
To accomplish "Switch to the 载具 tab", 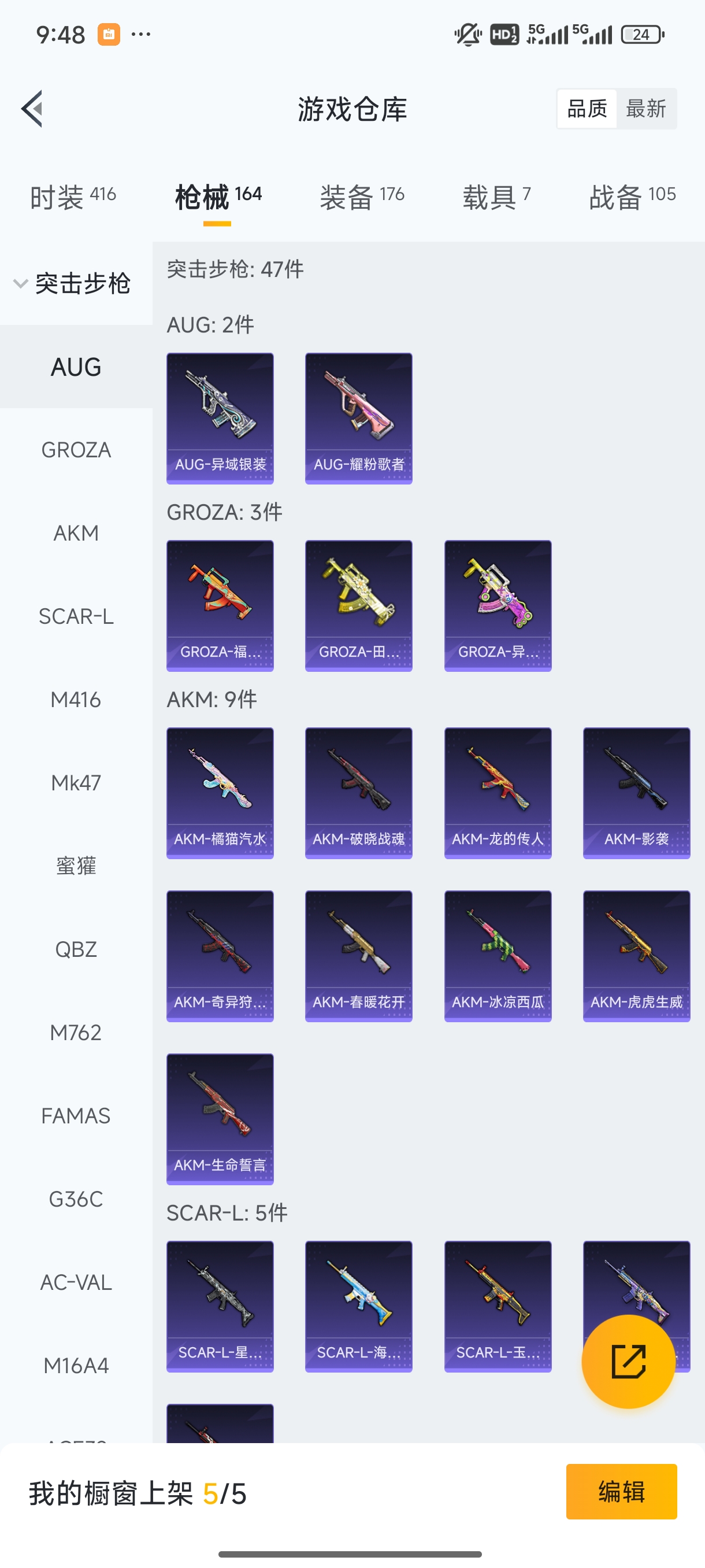I will pos(496,197).
